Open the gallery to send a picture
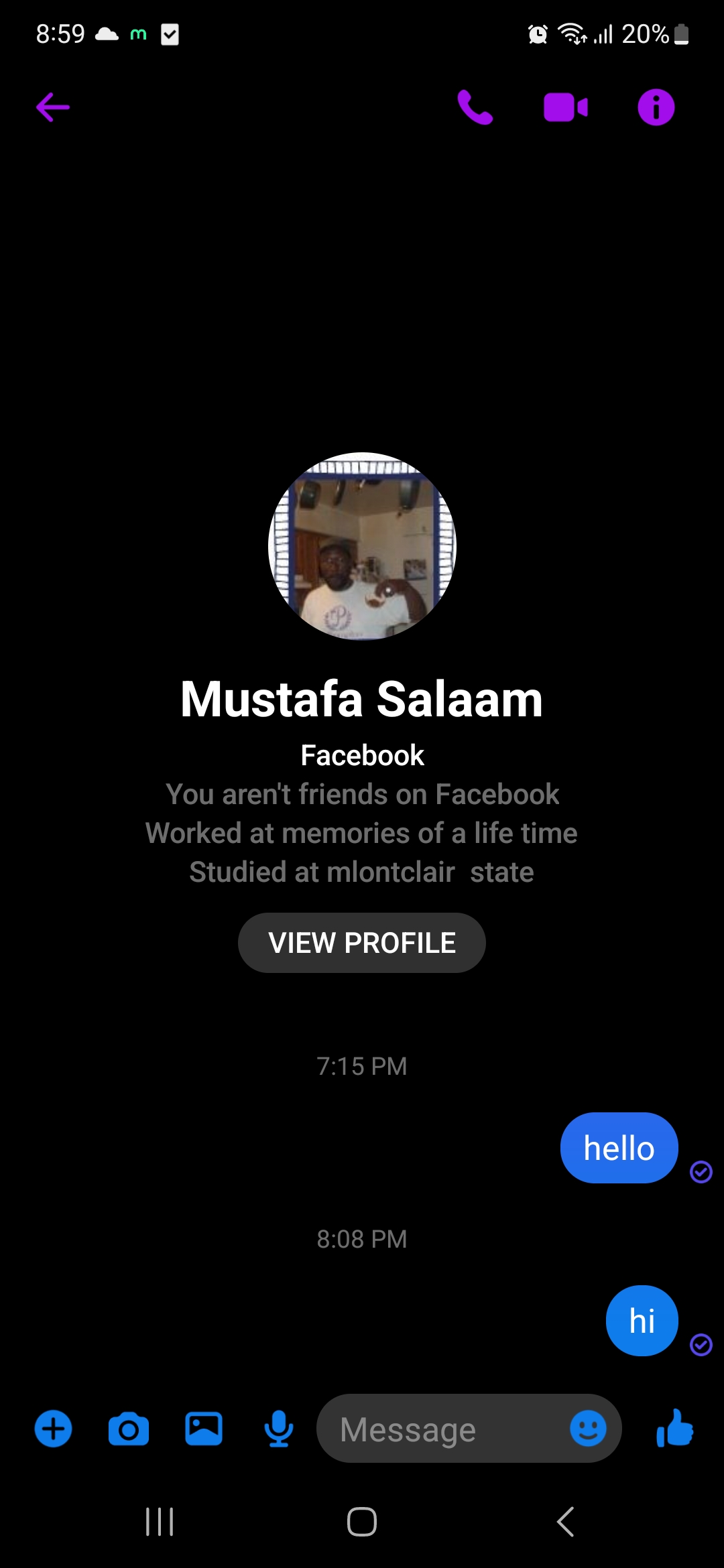 point(204,1429)
